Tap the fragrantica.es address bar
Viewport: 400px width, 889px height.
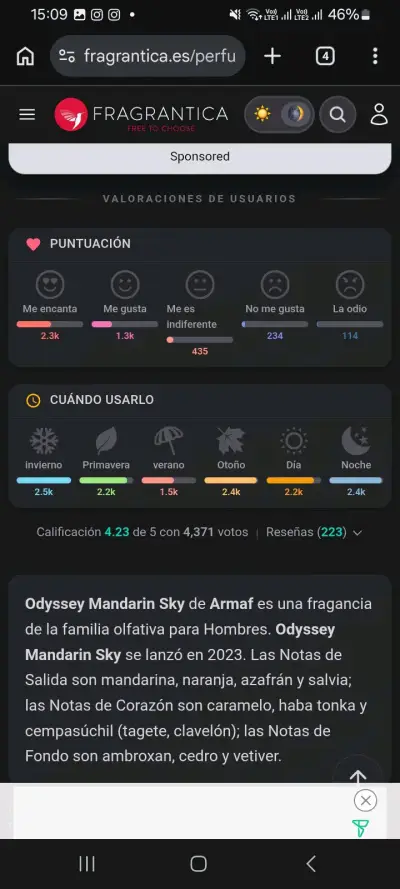tap(148, 56)
